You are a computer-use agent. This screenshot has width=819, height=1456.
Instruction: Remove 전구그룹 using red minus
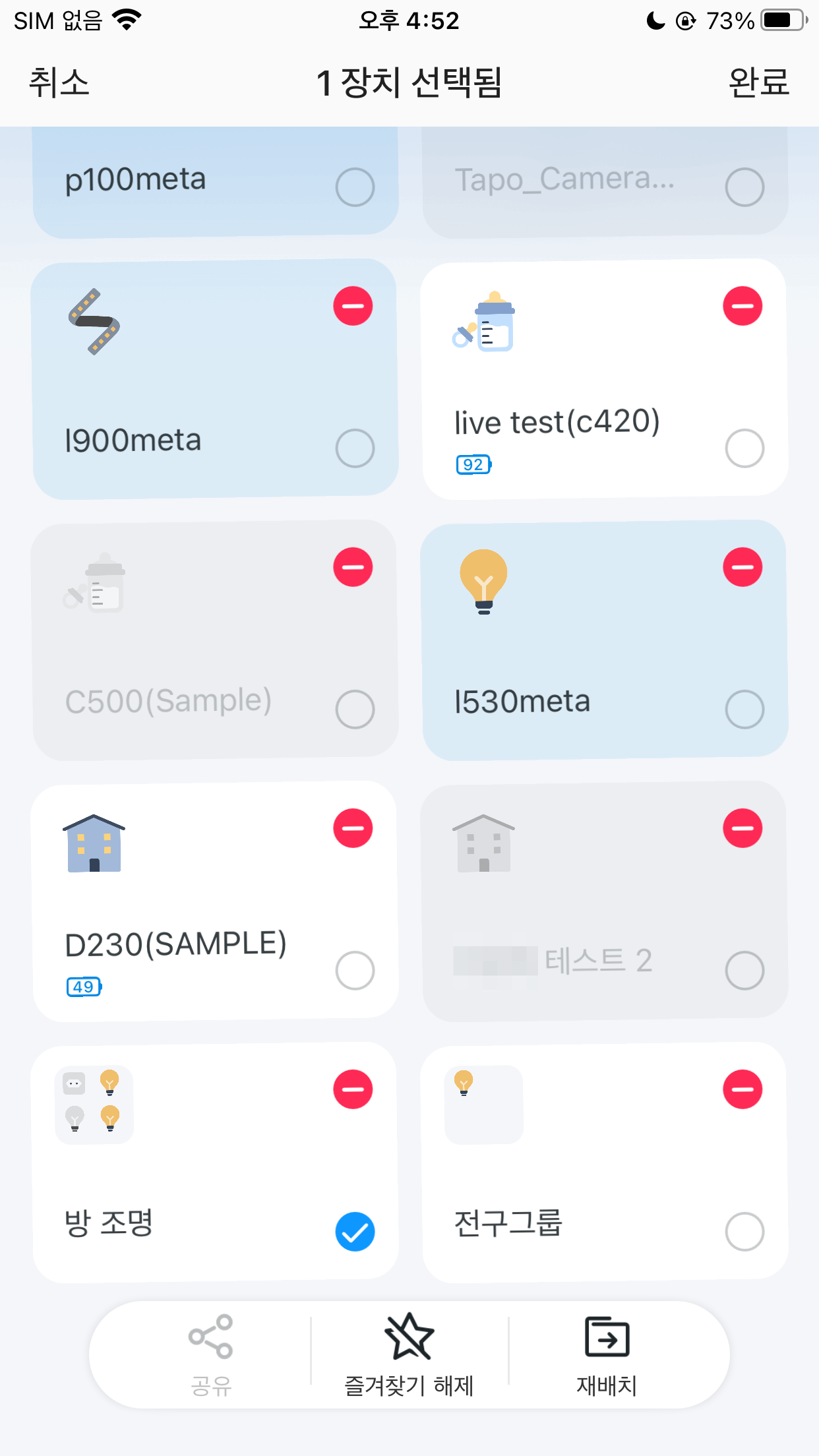click(743, 1089)
